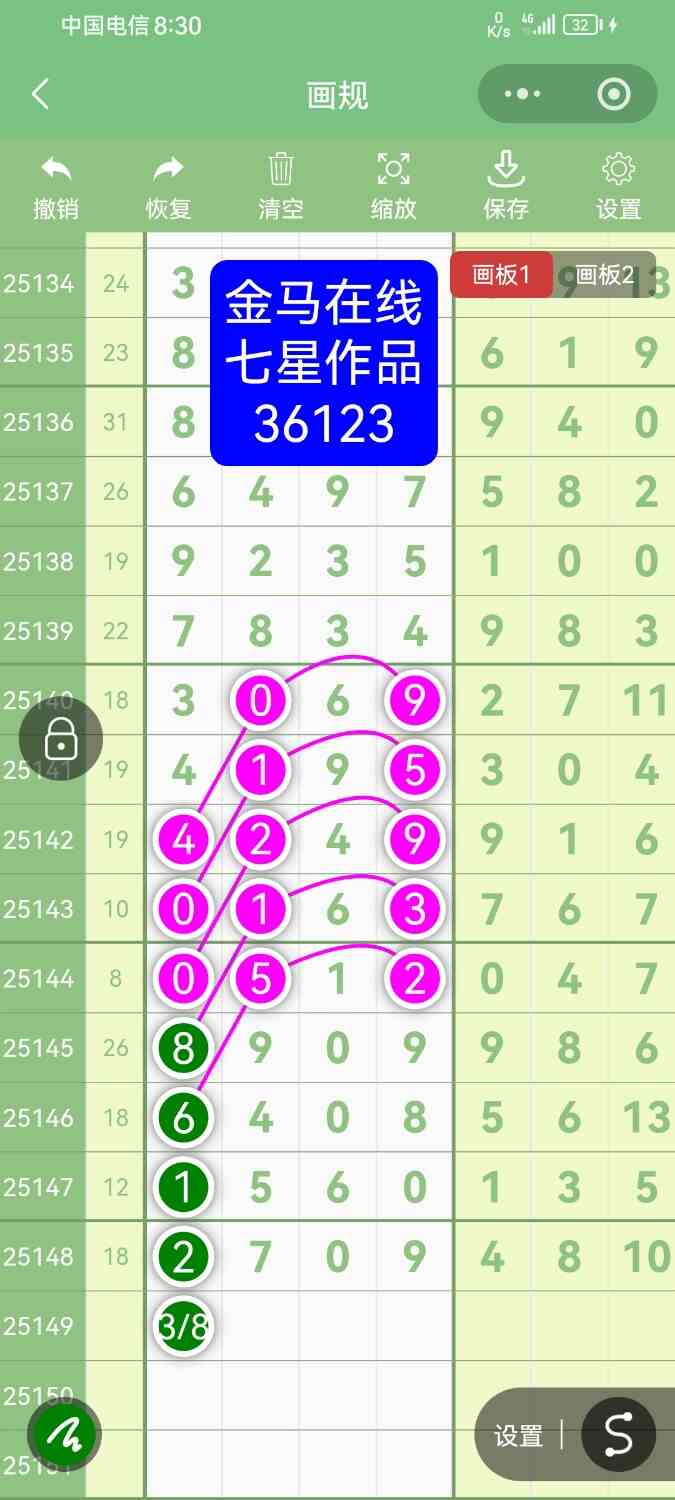Toggle the lock button on the left

(x=61, y=739)
